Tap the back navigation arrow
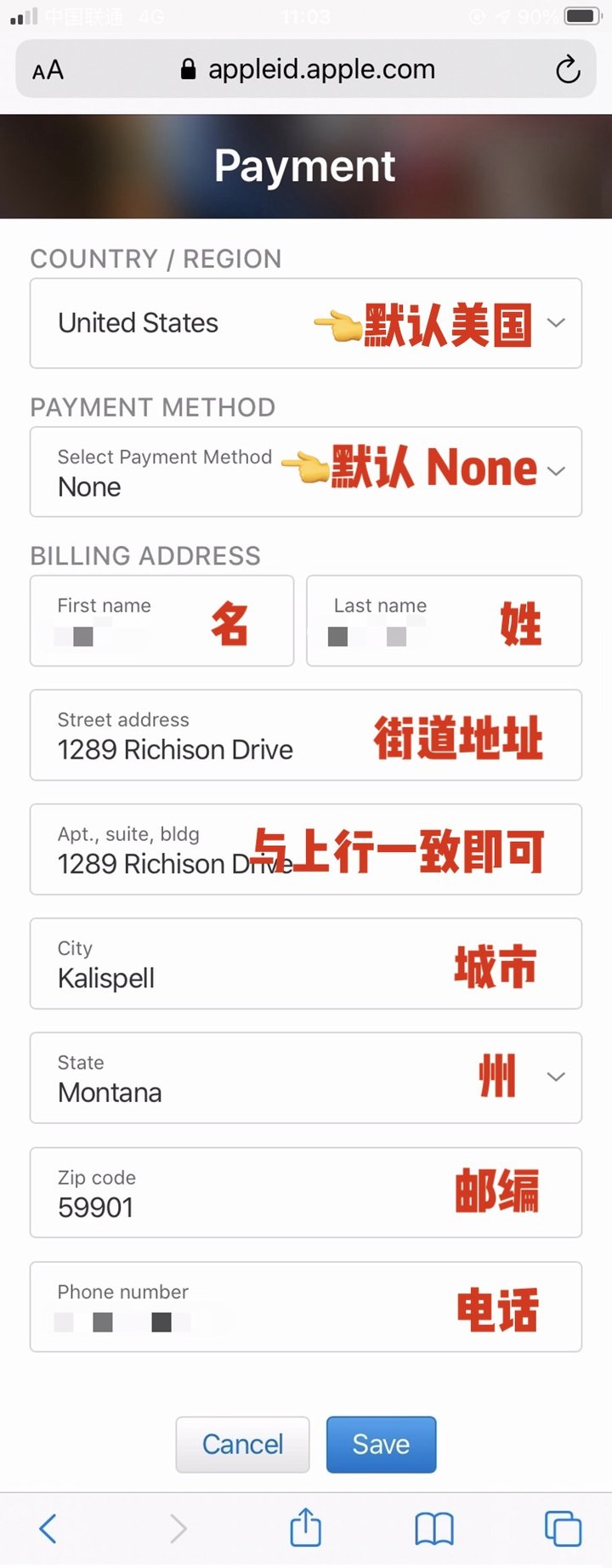The image size is (612, 1568). tap(48, 1528)
